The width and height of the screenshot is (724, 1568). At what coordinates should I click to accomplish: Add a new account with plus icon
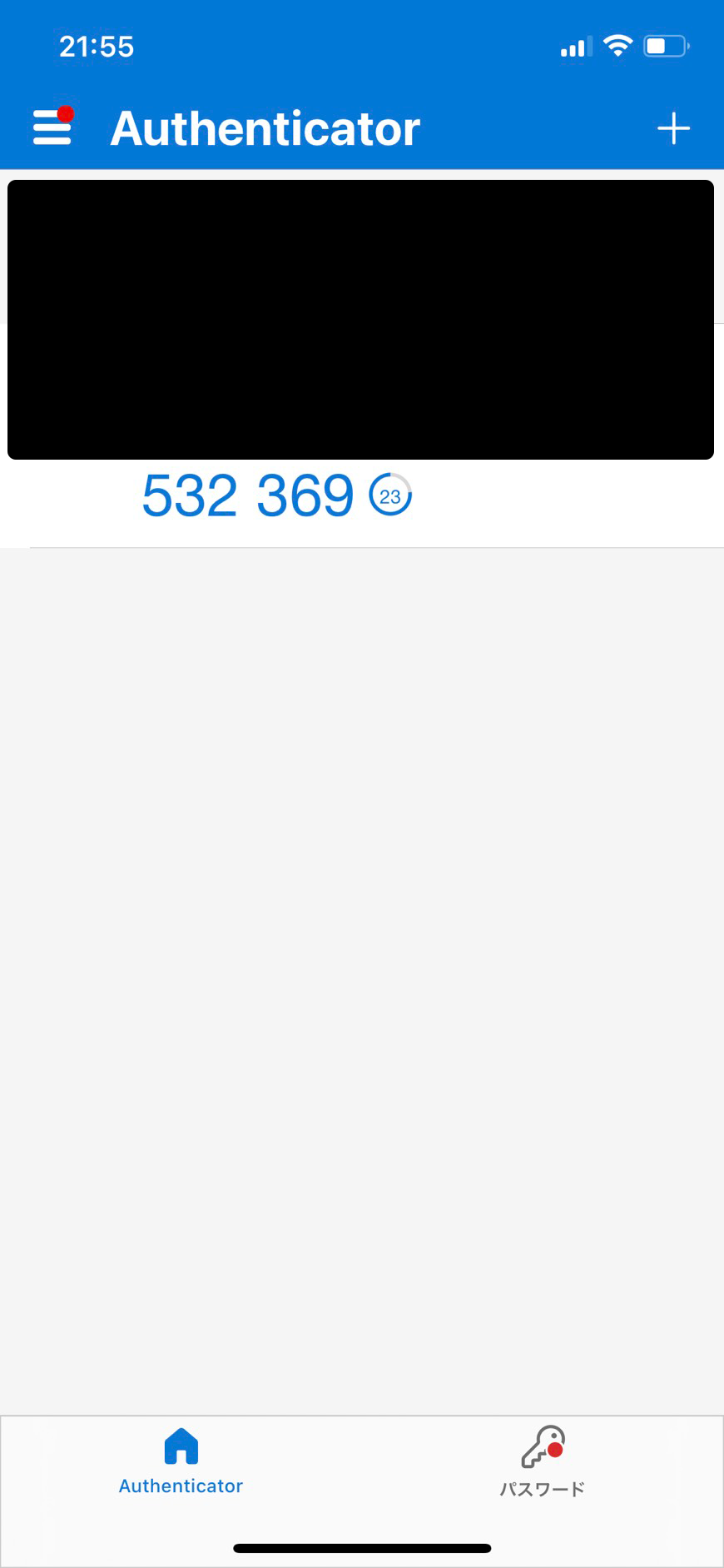[673, 128]
